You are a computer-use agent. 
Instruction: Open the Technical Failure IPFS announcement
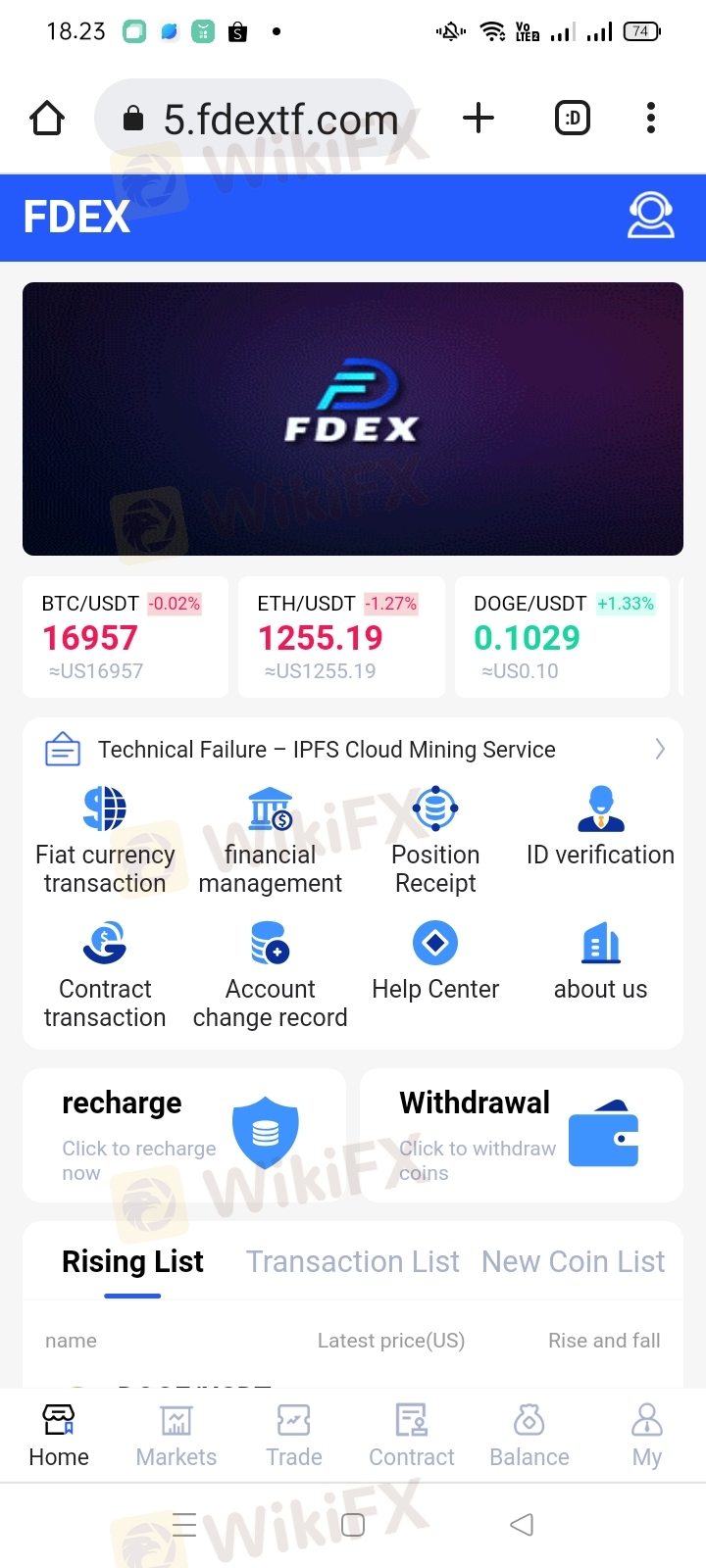pyautogui.click(x=353, y=750)
